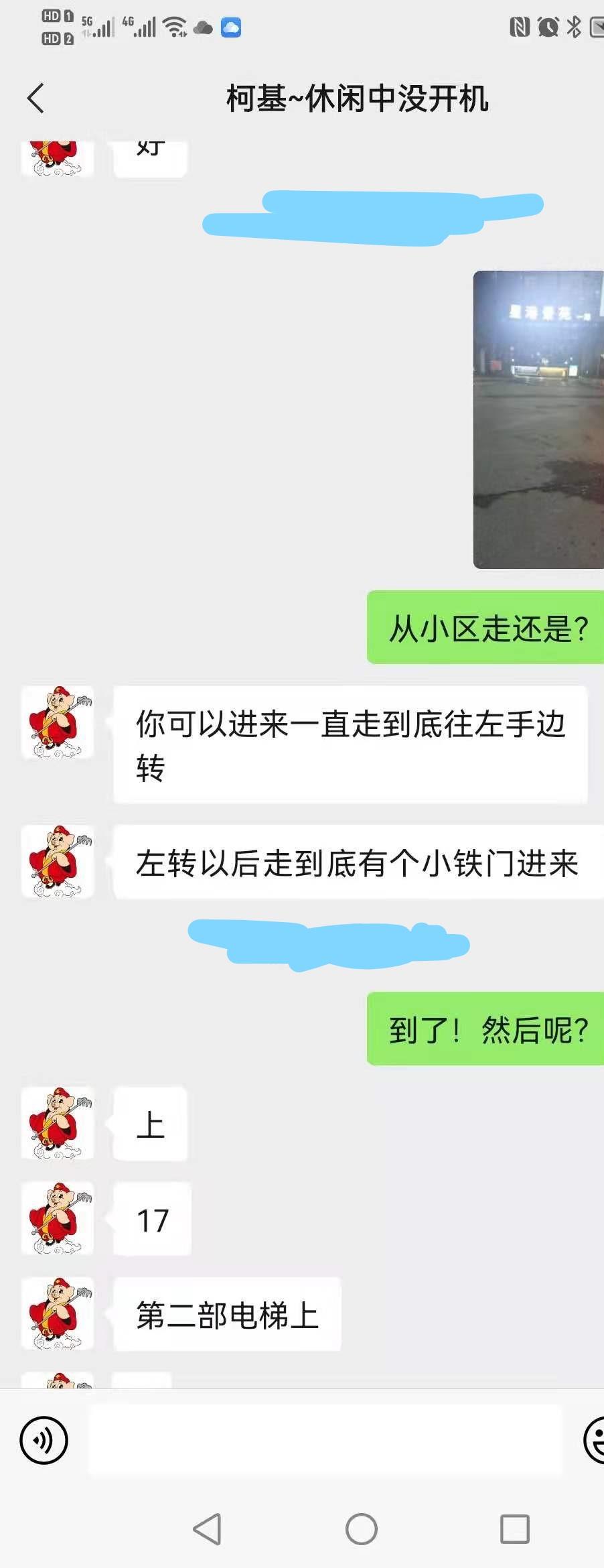
Task: Open contact avatar beside '第二部电梯上'
Action: pos(58,1313)
